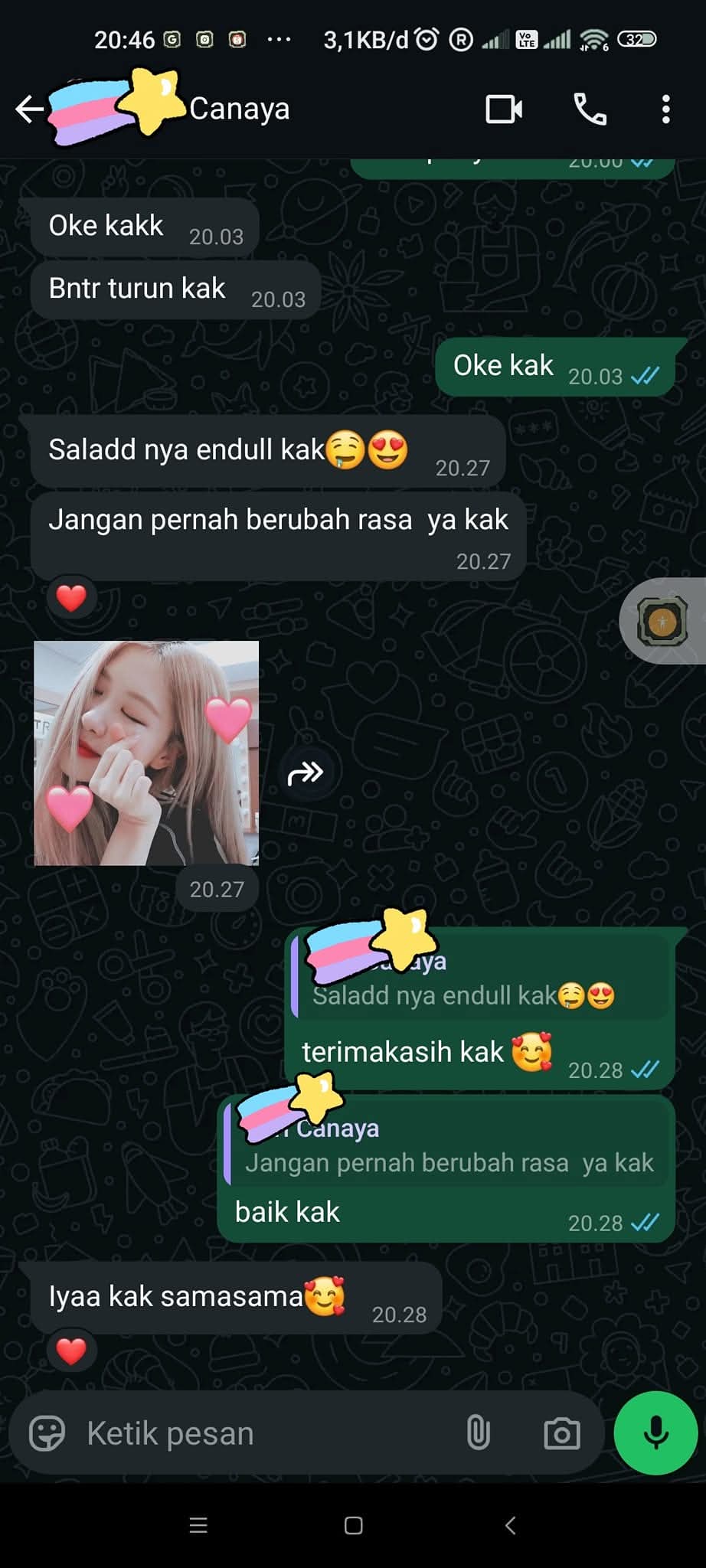Viewport: 706px width, 1568px height.
Task: Forward the sticker message
Action: coord(306,773)
